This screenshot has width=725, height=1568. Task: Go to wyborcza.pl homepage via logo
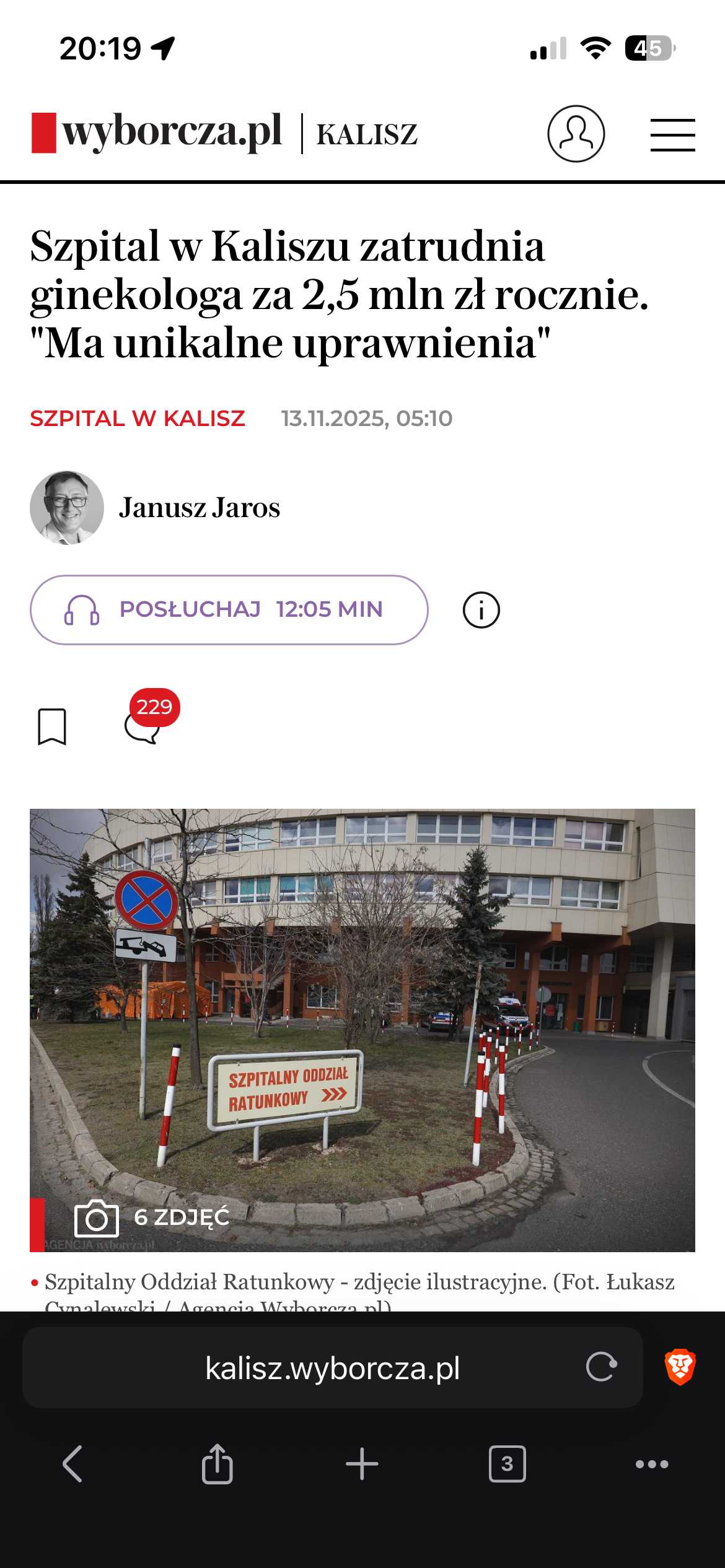[158, 133]
